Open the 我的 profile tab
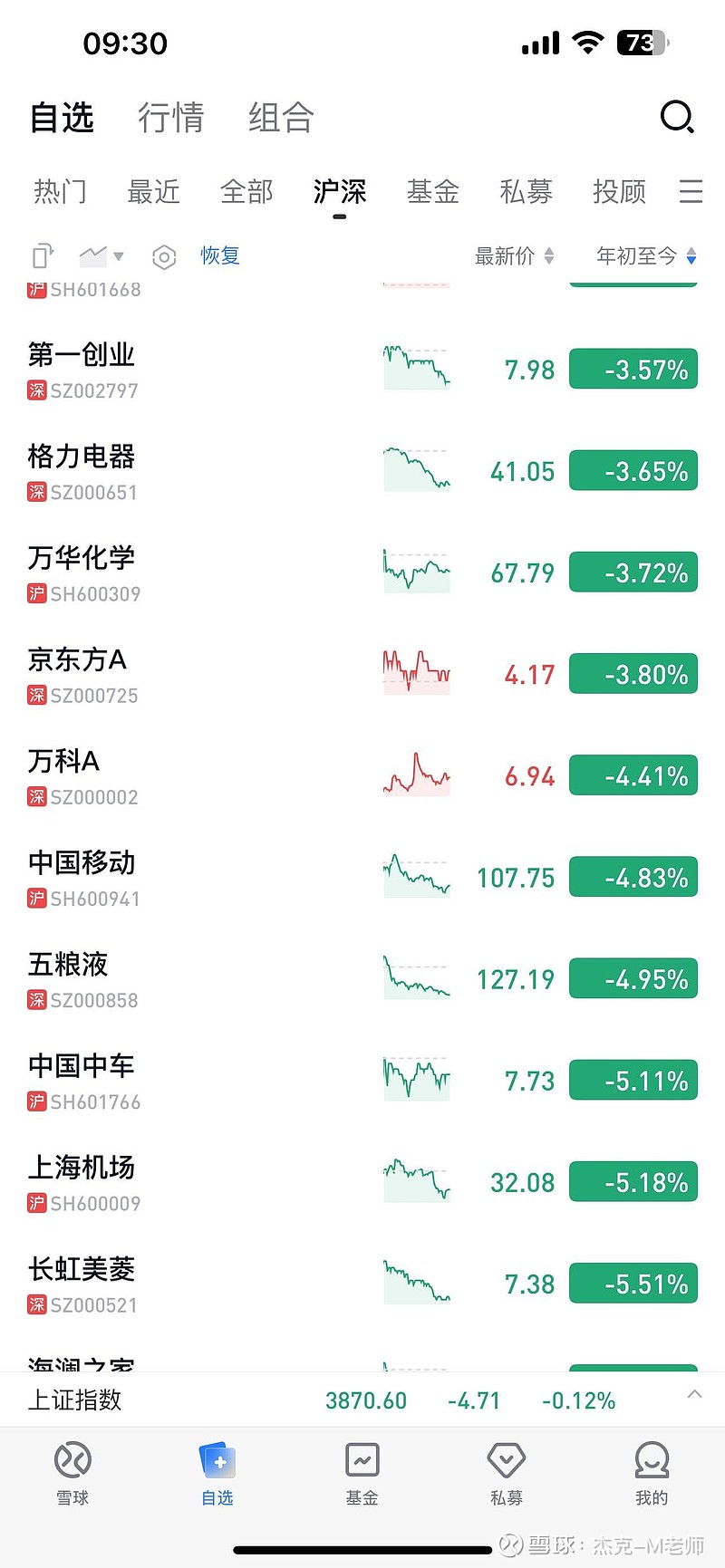The image size is (725, 1568). [651, 1473]
